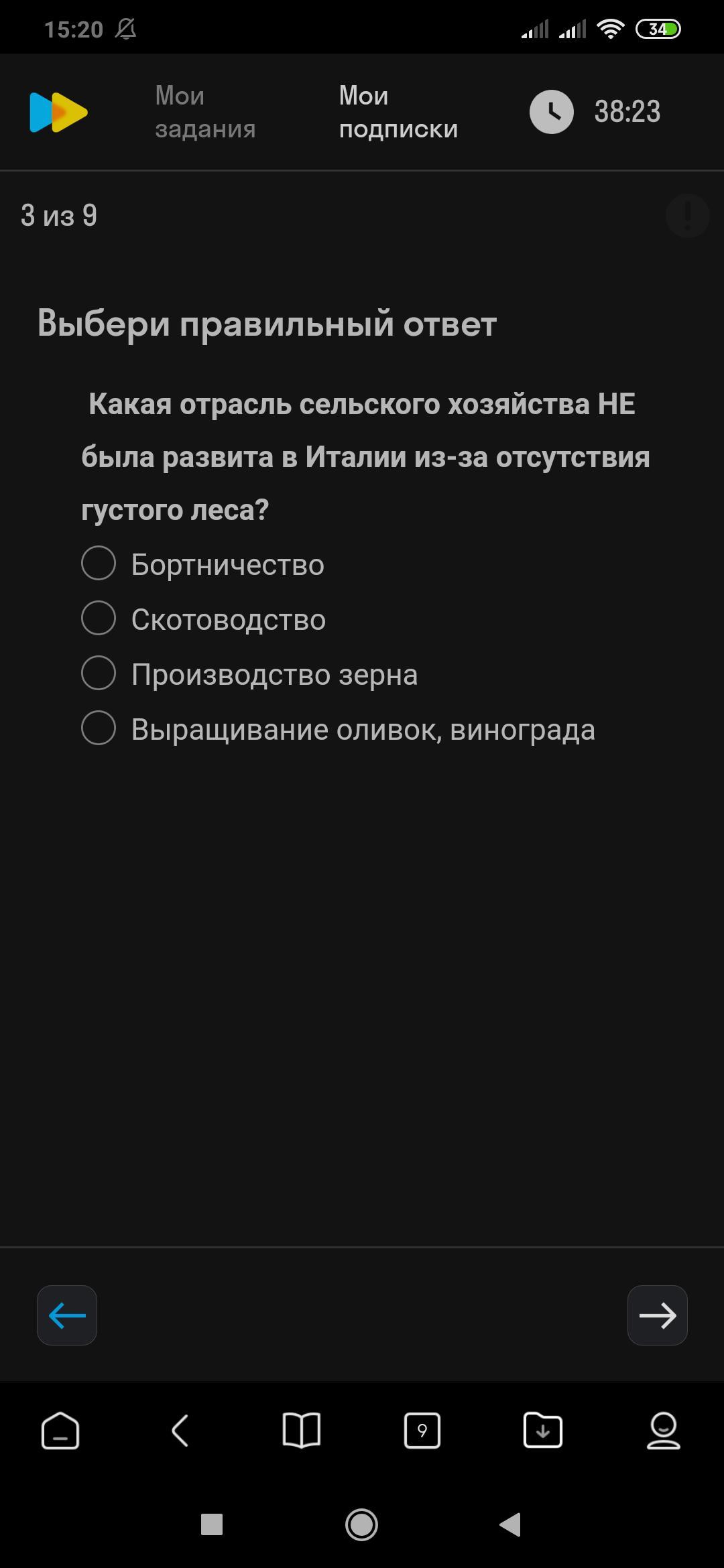
Task: Select Выращивание оливок, винограда
Action: (99, 728)
